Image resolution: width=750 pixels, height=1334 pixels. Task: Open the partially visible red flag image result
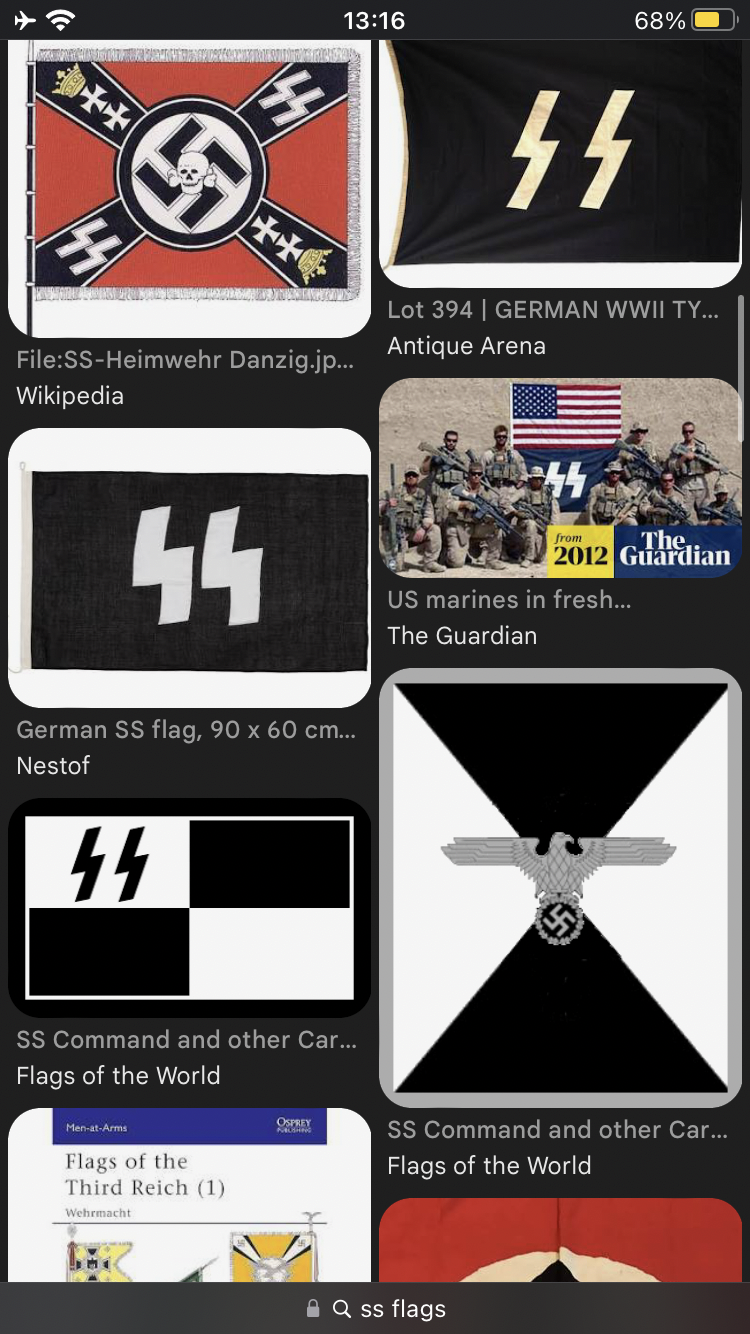560,1240
